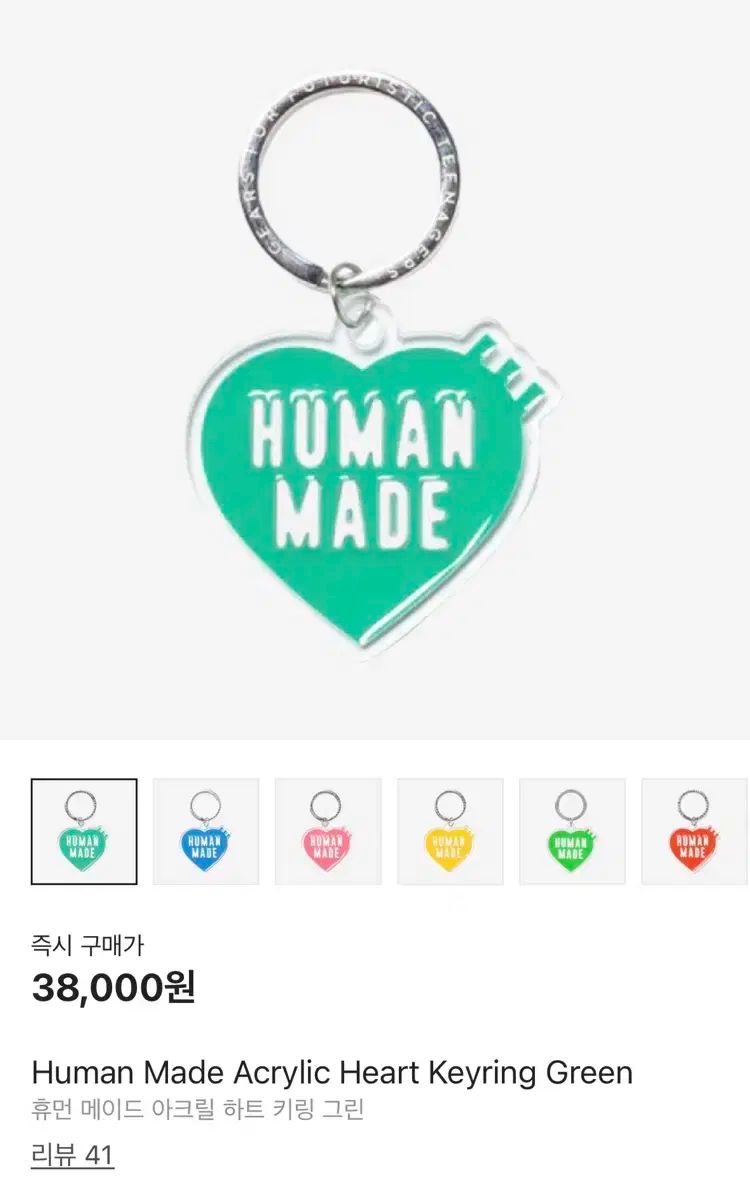Select the teal green keyring thumbnail
This screenshot has width=750, height=1200.
click(x=84, y=832)
